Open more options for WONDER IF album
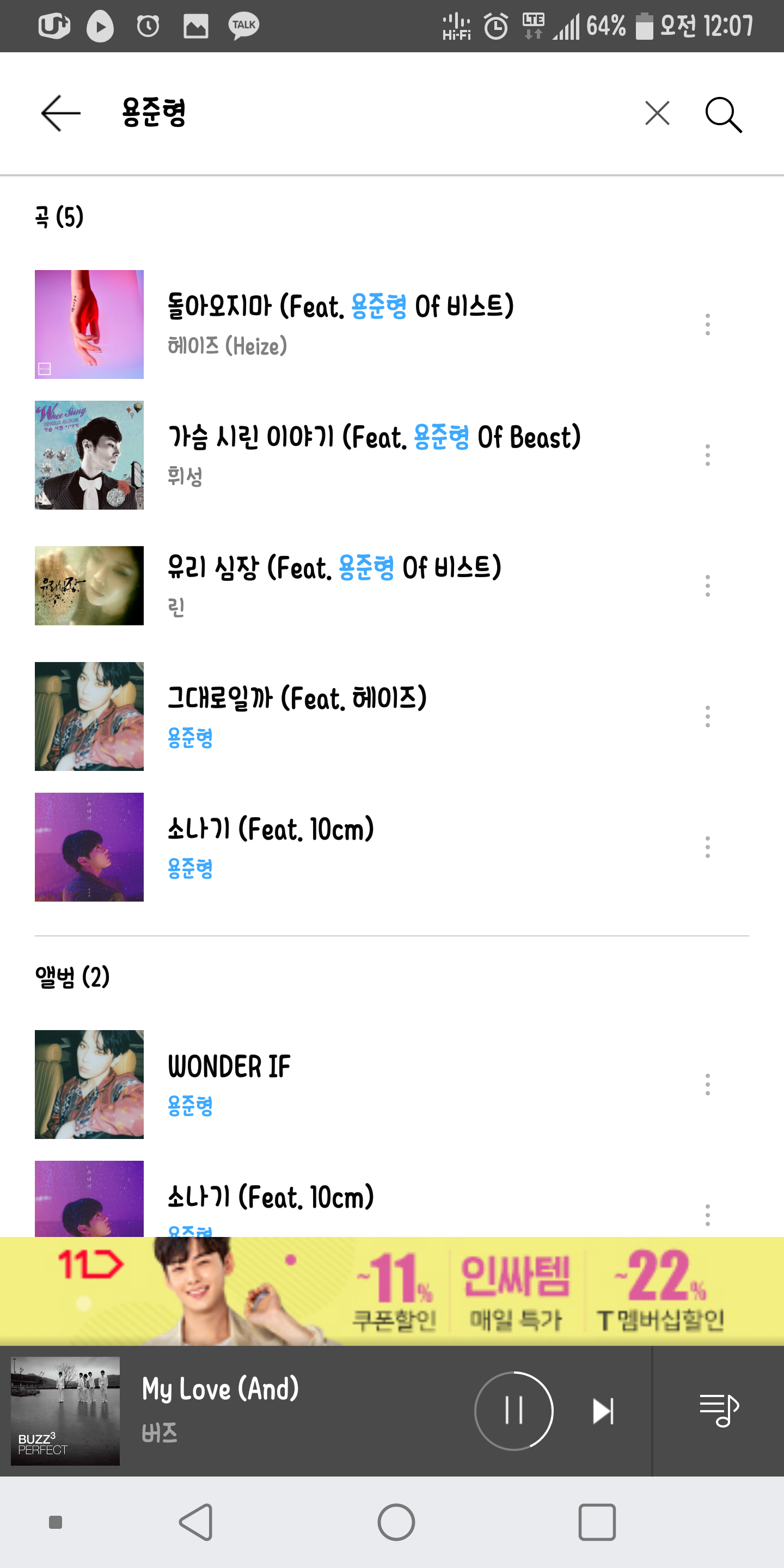The width and height of the screenshot is (784, 1568). point(707,1084)
